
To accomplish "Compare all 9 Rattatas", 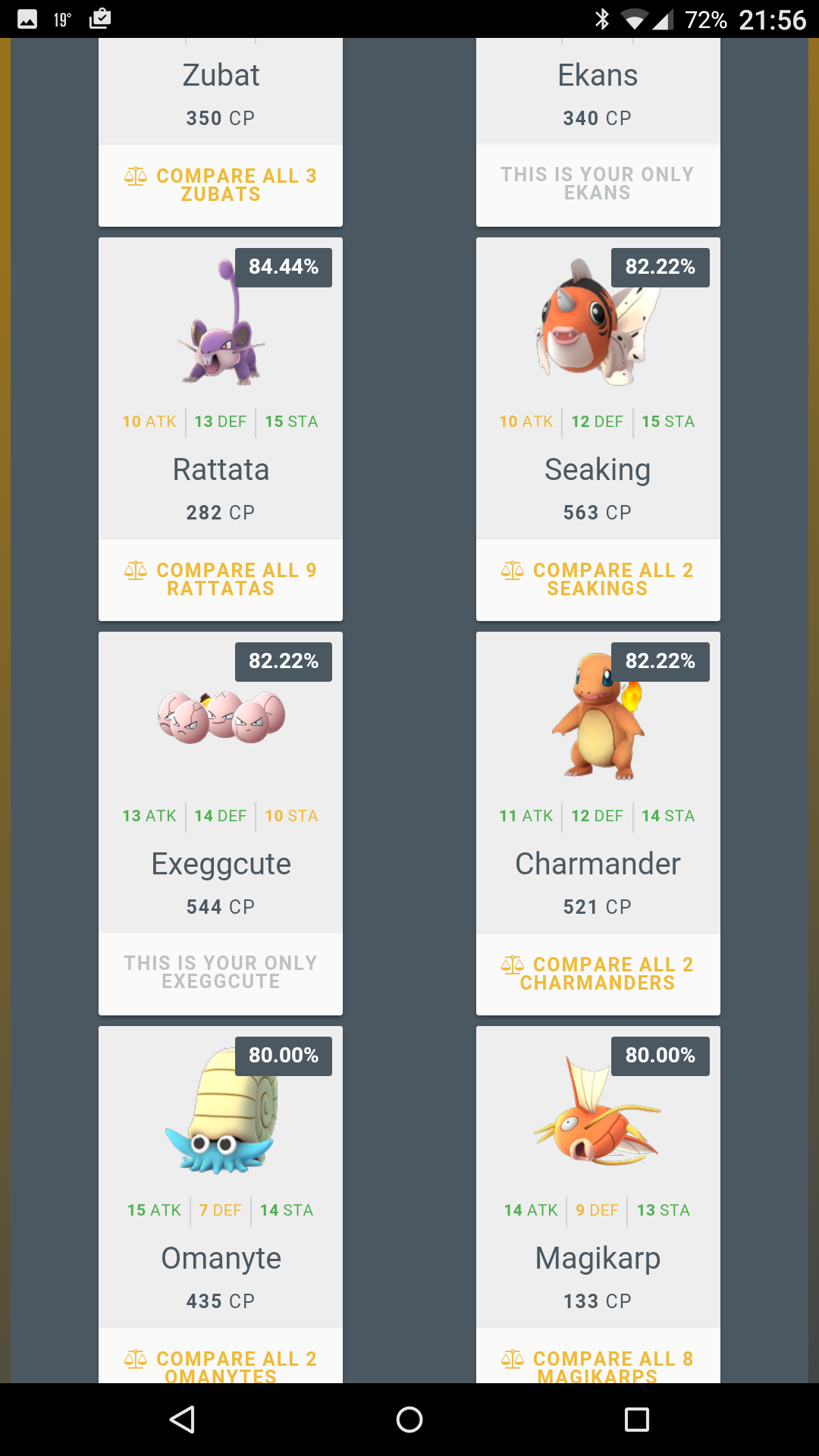I will pyautogui.click(x=221, y=579).
